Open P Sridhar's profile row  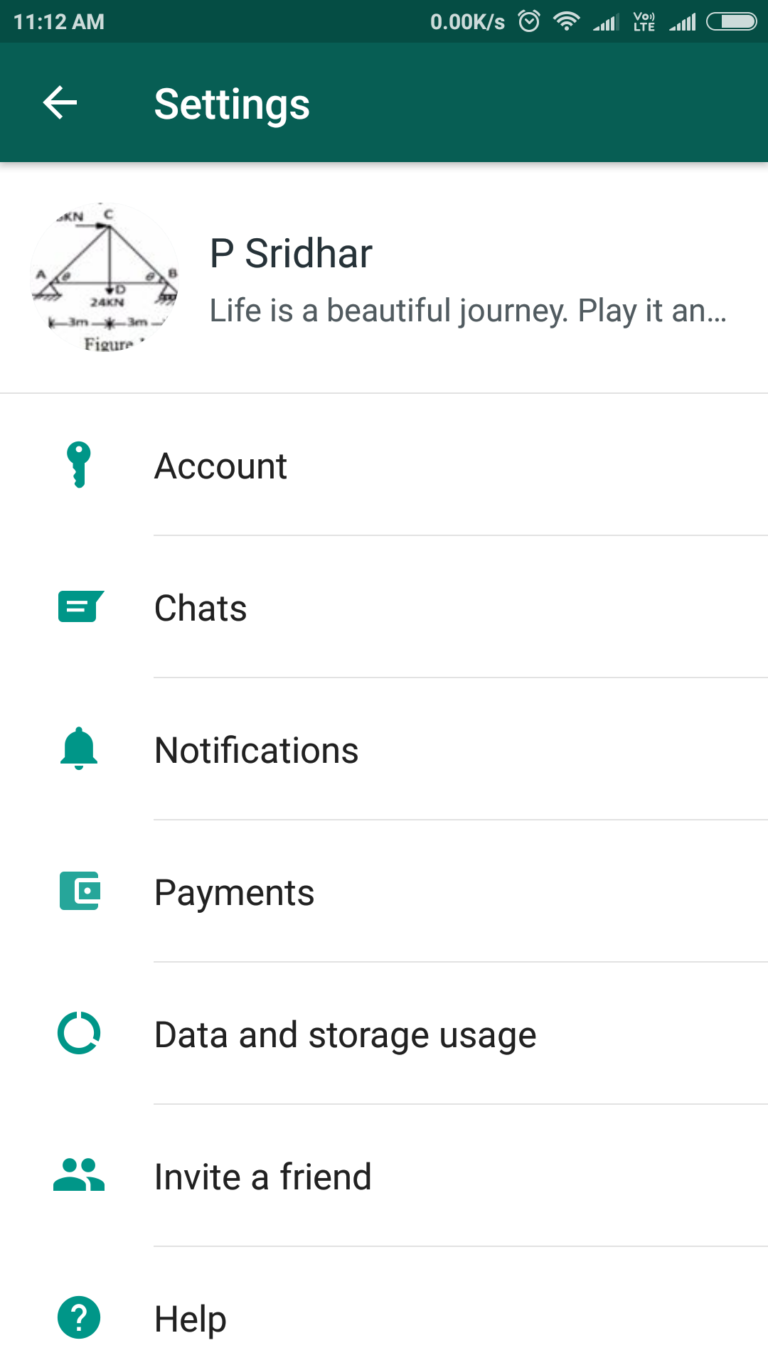pyautogui.click(x=384, y=278)
